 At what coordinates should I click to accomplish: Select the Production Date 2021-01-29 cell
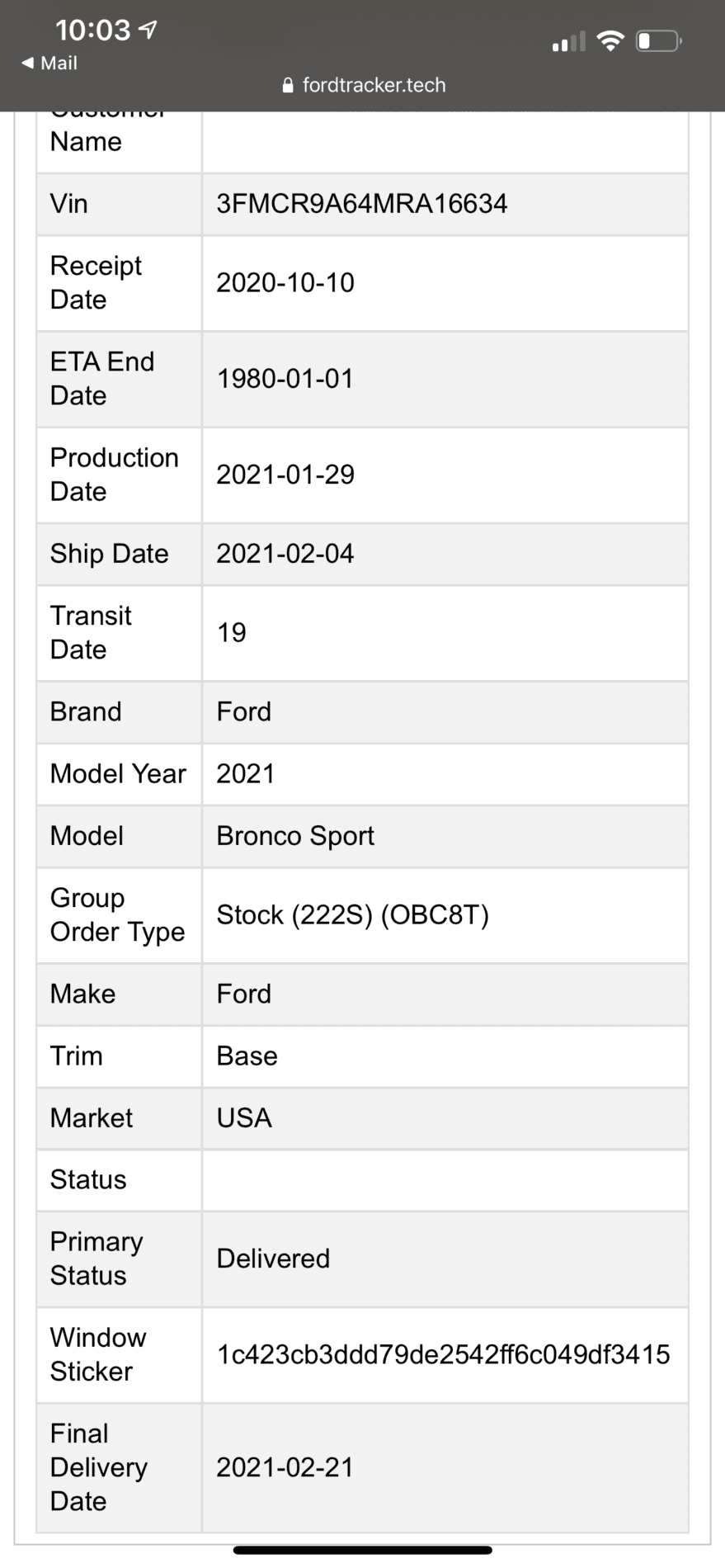(x=285, y=475)
